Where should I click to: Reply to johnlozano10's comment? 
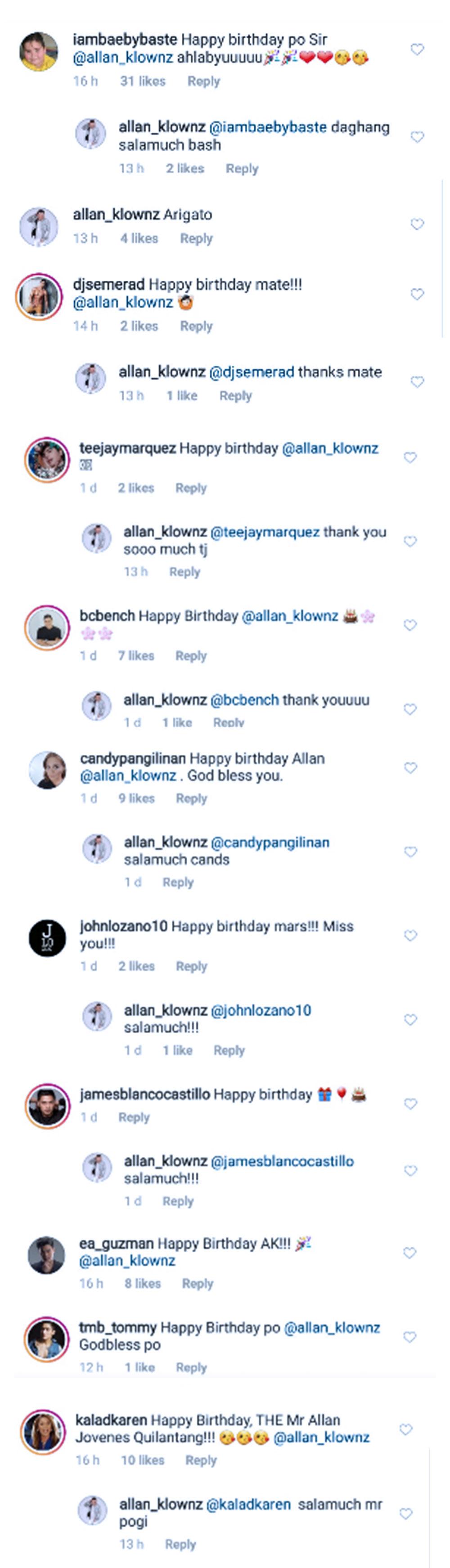tap(192, 966)
